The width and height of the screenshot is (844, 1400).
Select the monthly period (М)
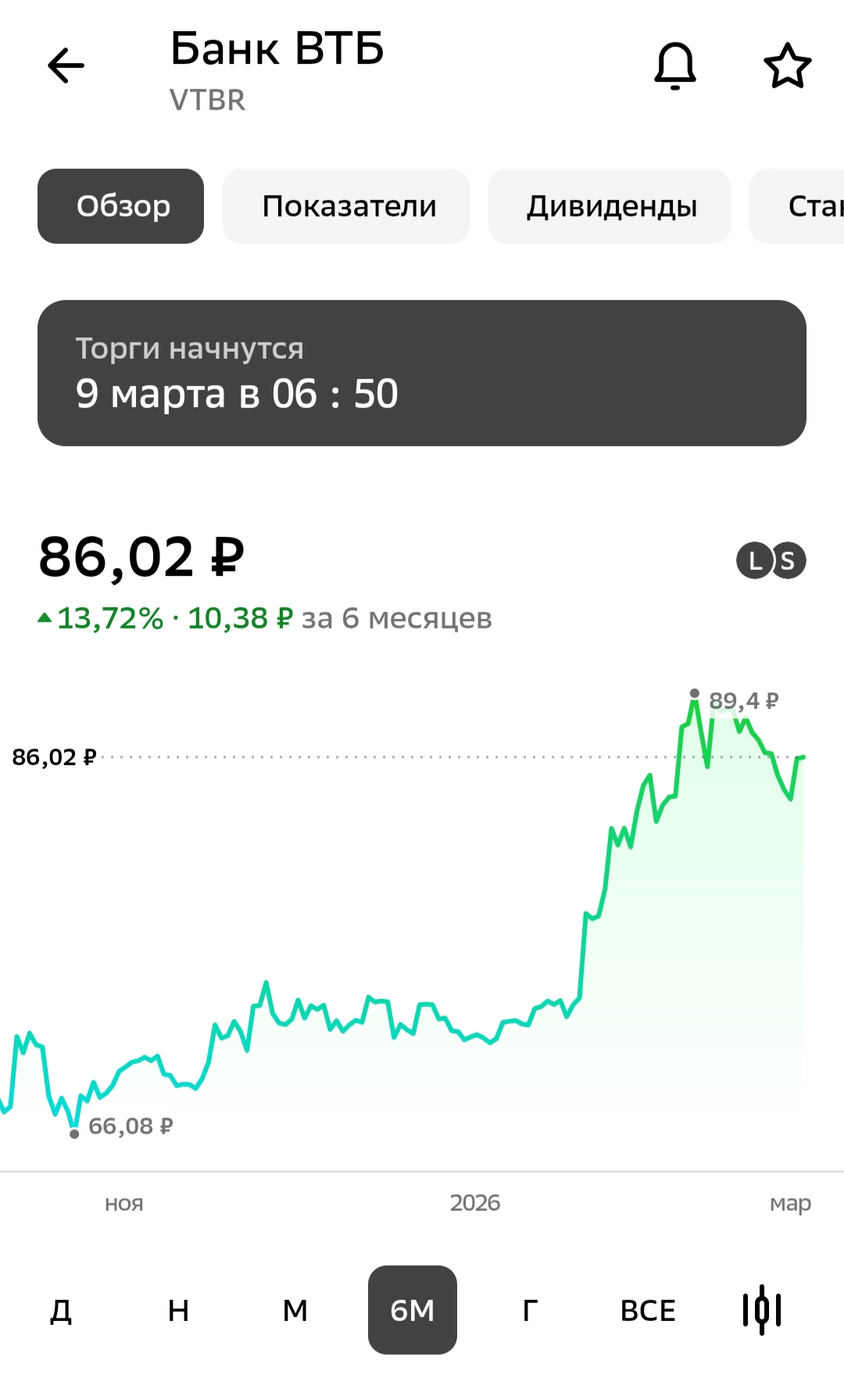295,1310
